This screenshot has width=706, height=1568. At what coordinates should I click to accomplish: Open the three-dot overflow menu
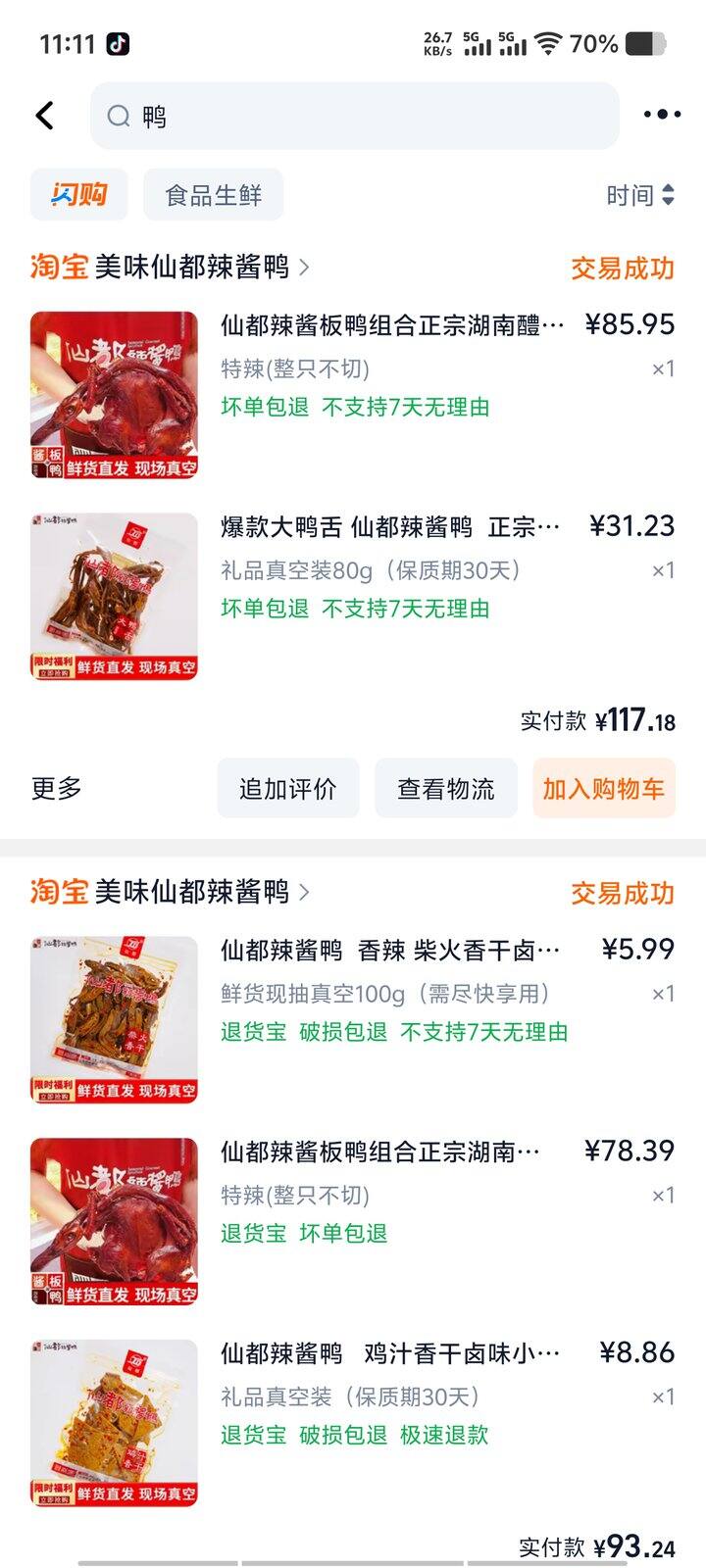click(x=662, y=116)
